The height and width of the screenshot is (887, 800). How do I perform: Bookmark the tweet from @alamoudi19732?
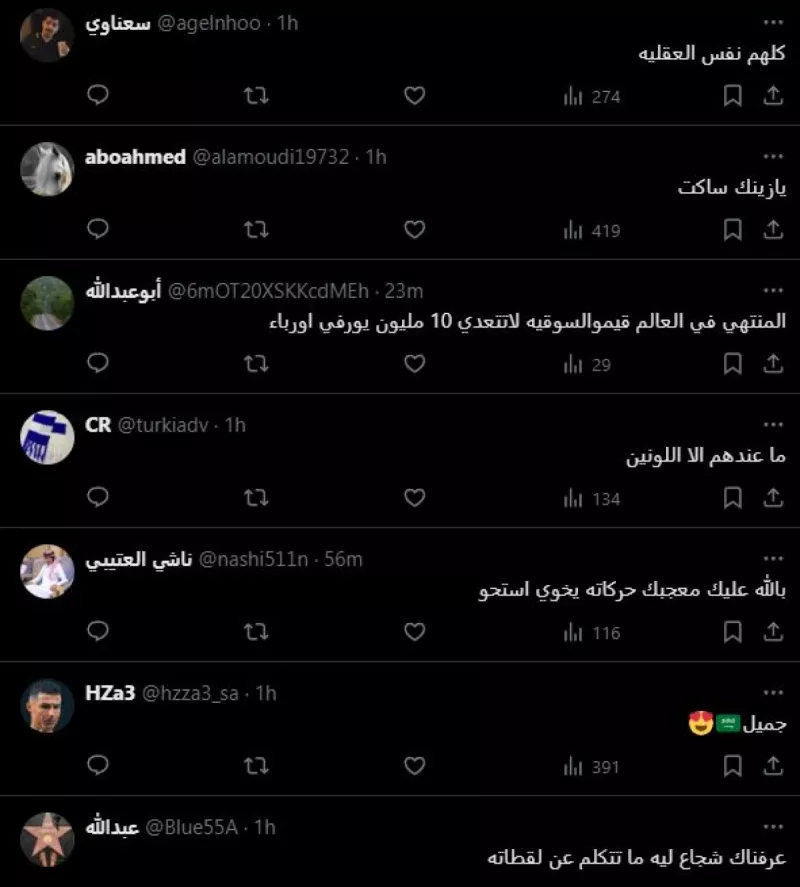click(732, 230)
